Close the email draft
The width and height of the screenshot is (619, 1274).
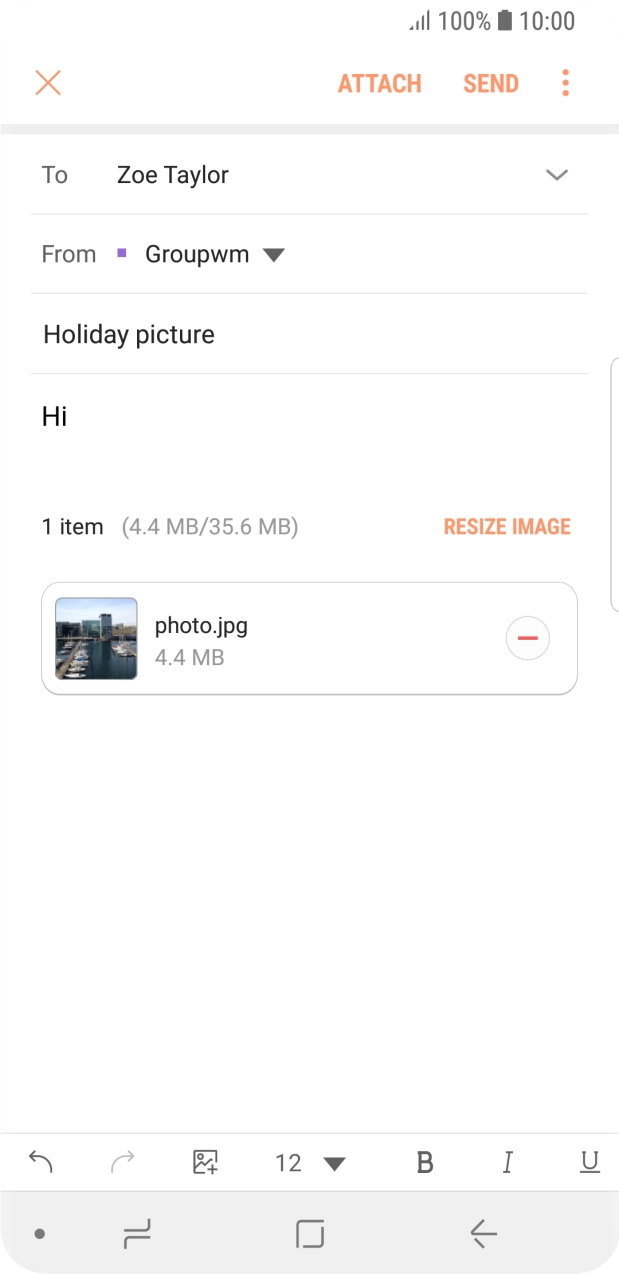pos(48,83)
